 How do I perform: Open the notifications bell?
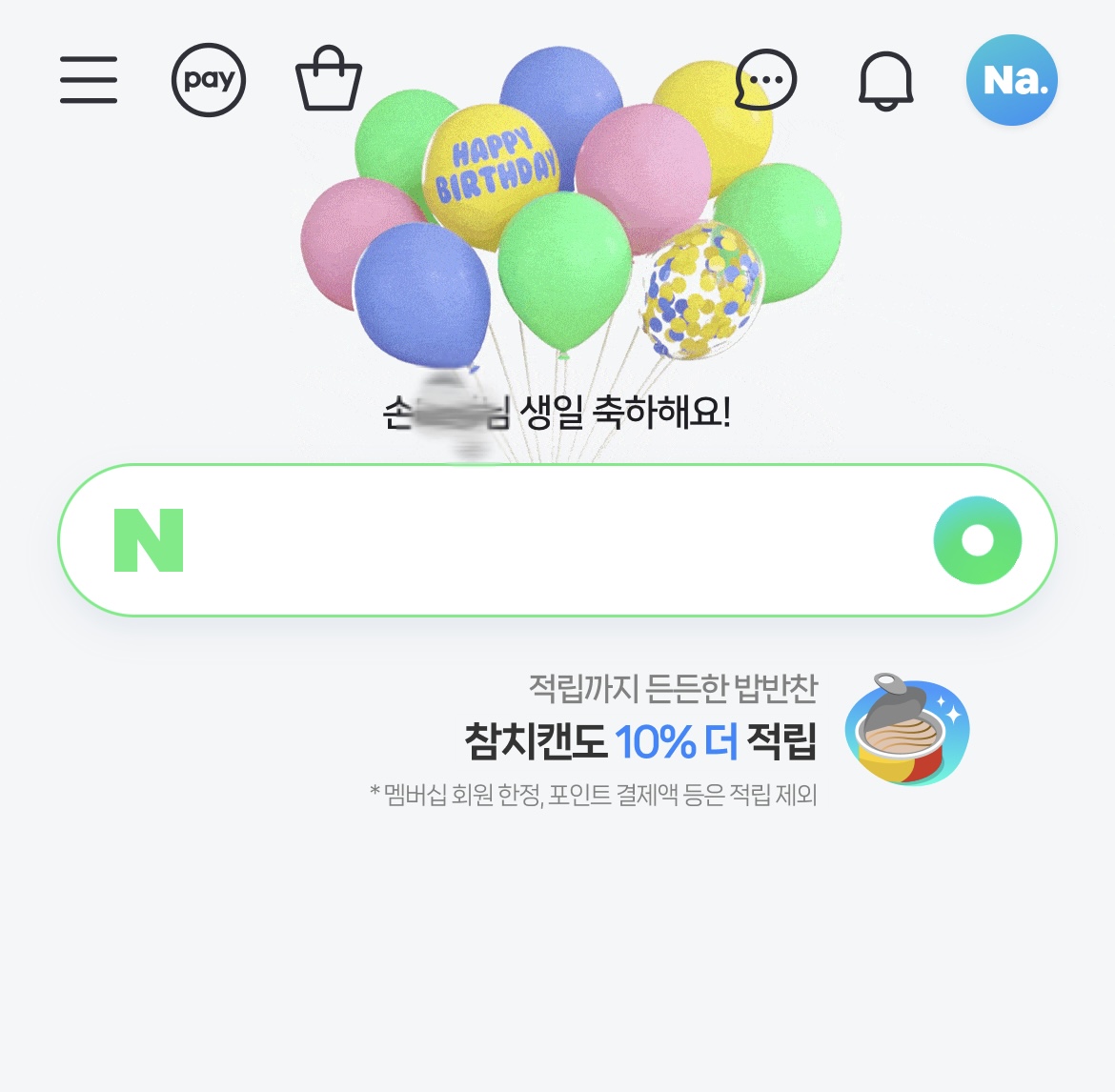click(886, 80)
